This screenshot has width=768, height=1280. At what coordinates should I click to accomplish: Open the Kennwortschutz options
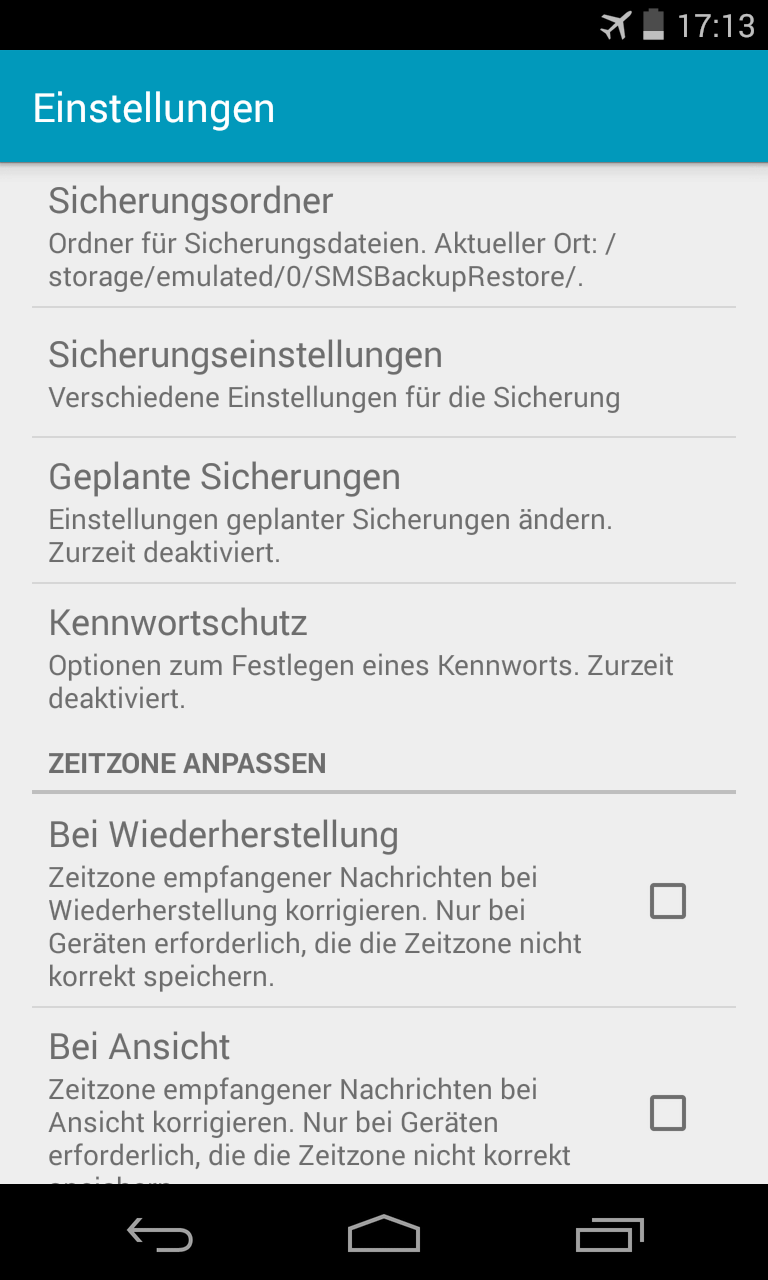click(x=383, y=656)
